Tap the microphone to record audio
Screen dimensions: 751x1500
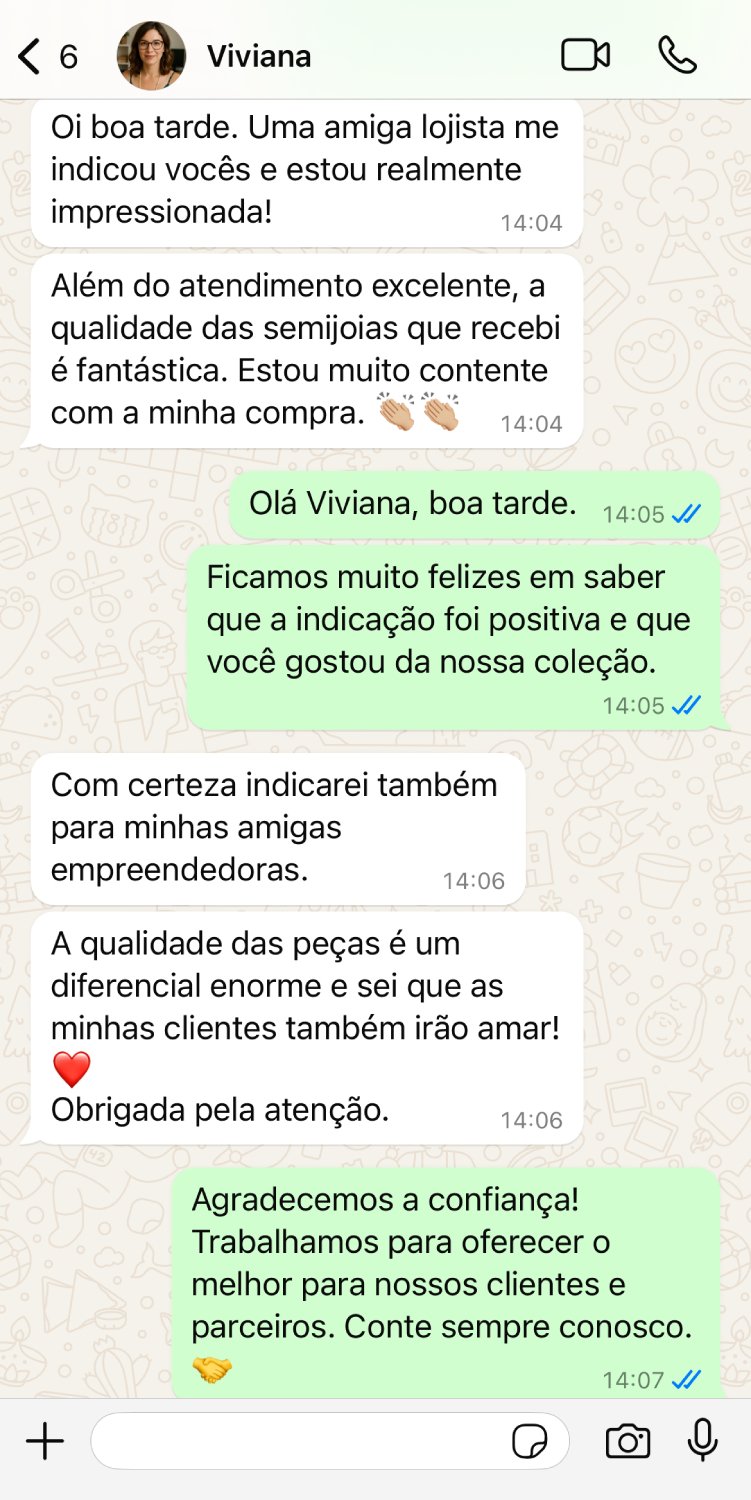click(x=703, y=1440)
